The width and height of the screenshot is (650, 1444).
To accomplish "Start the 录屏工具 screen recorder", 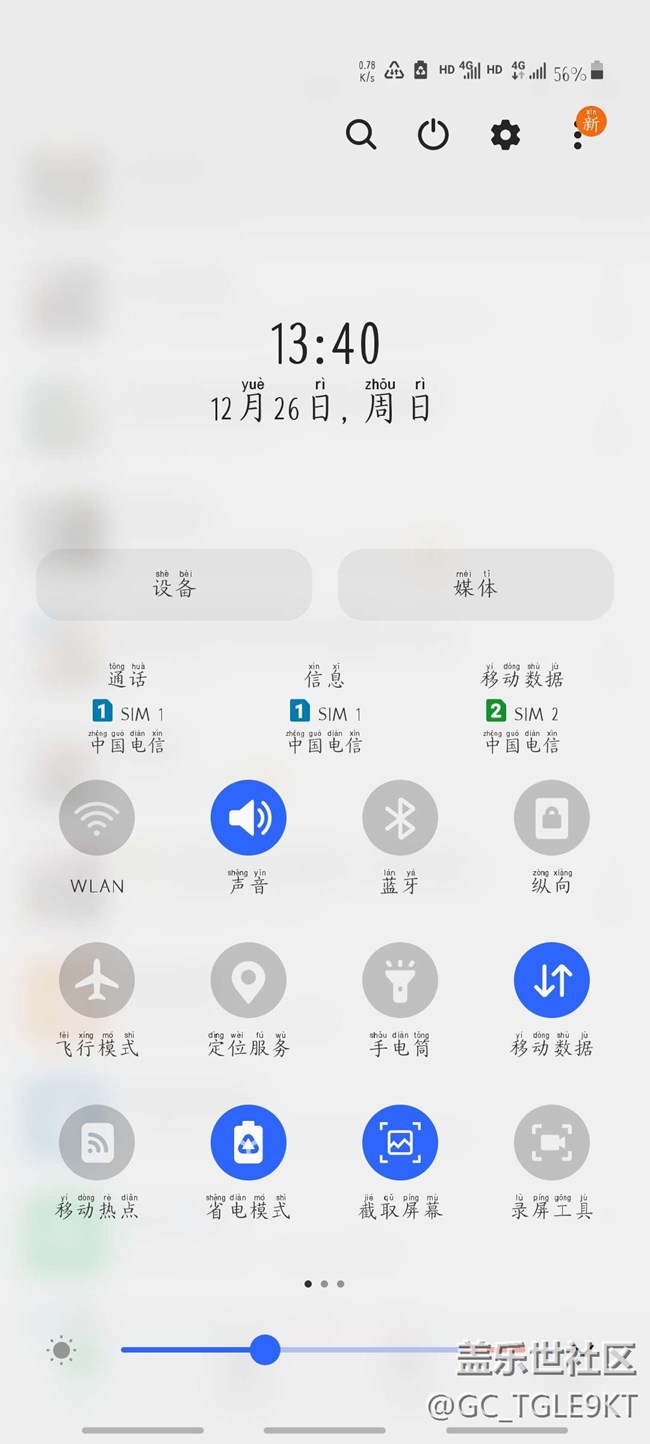I will pyautogui.click(x=552, y=1143).
